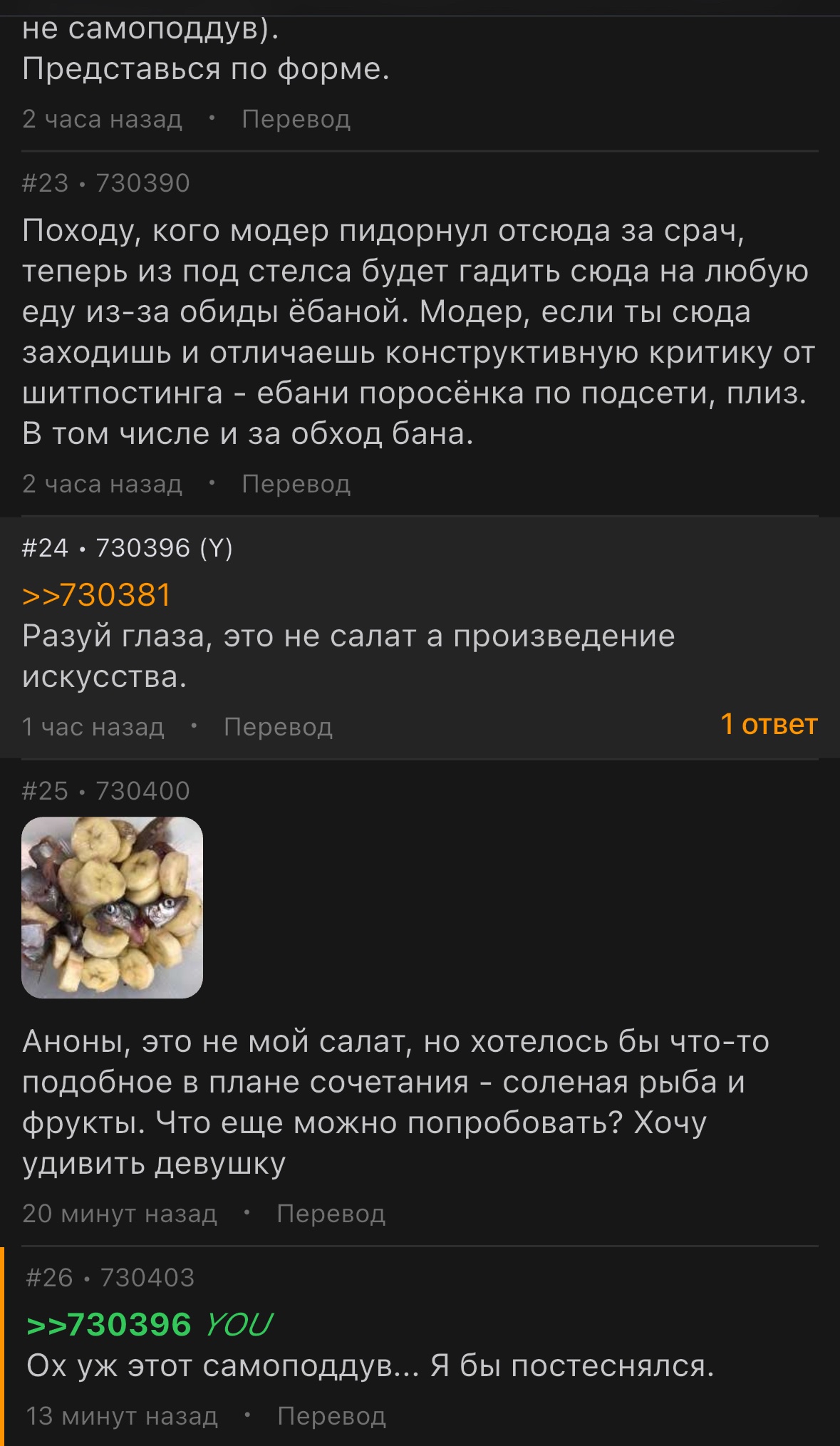The image size is (840, 1446).
Task: Tap post number 730390 to reply
Action: pyautogui.click(x=142, y=183)
